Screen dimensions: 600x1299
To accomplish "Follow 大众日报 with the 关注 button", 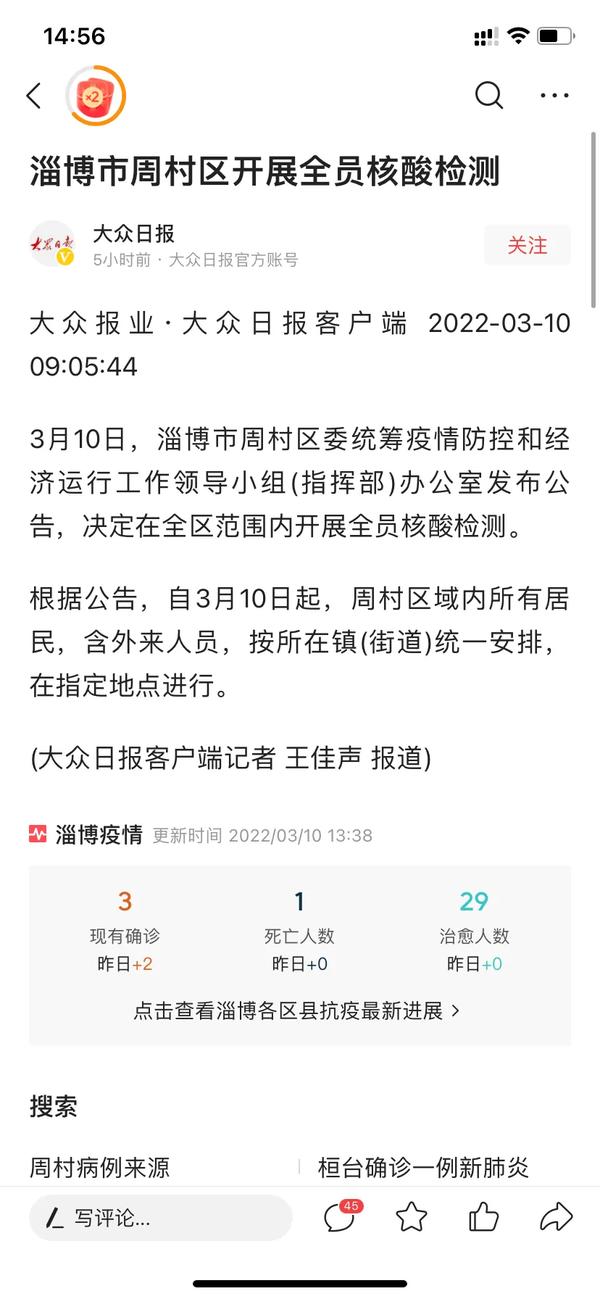I will [x=527, y=245].
